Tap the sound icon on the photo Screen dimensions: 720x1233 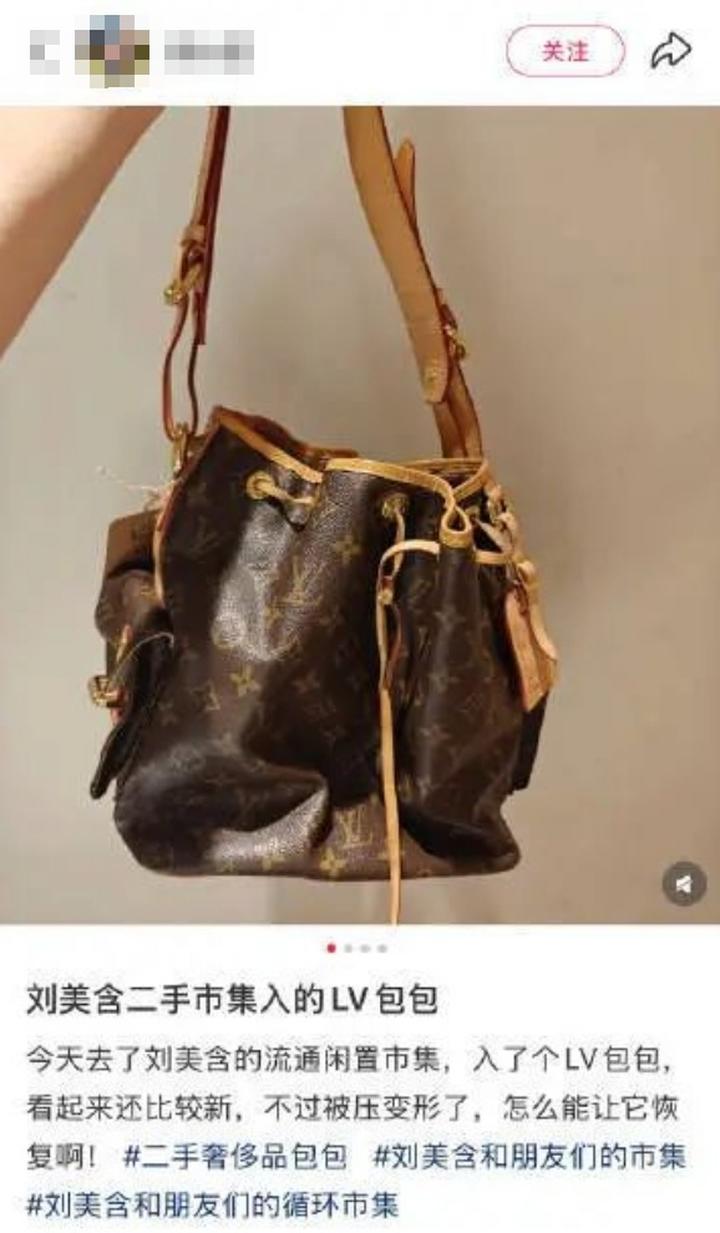tap(684, 883)
